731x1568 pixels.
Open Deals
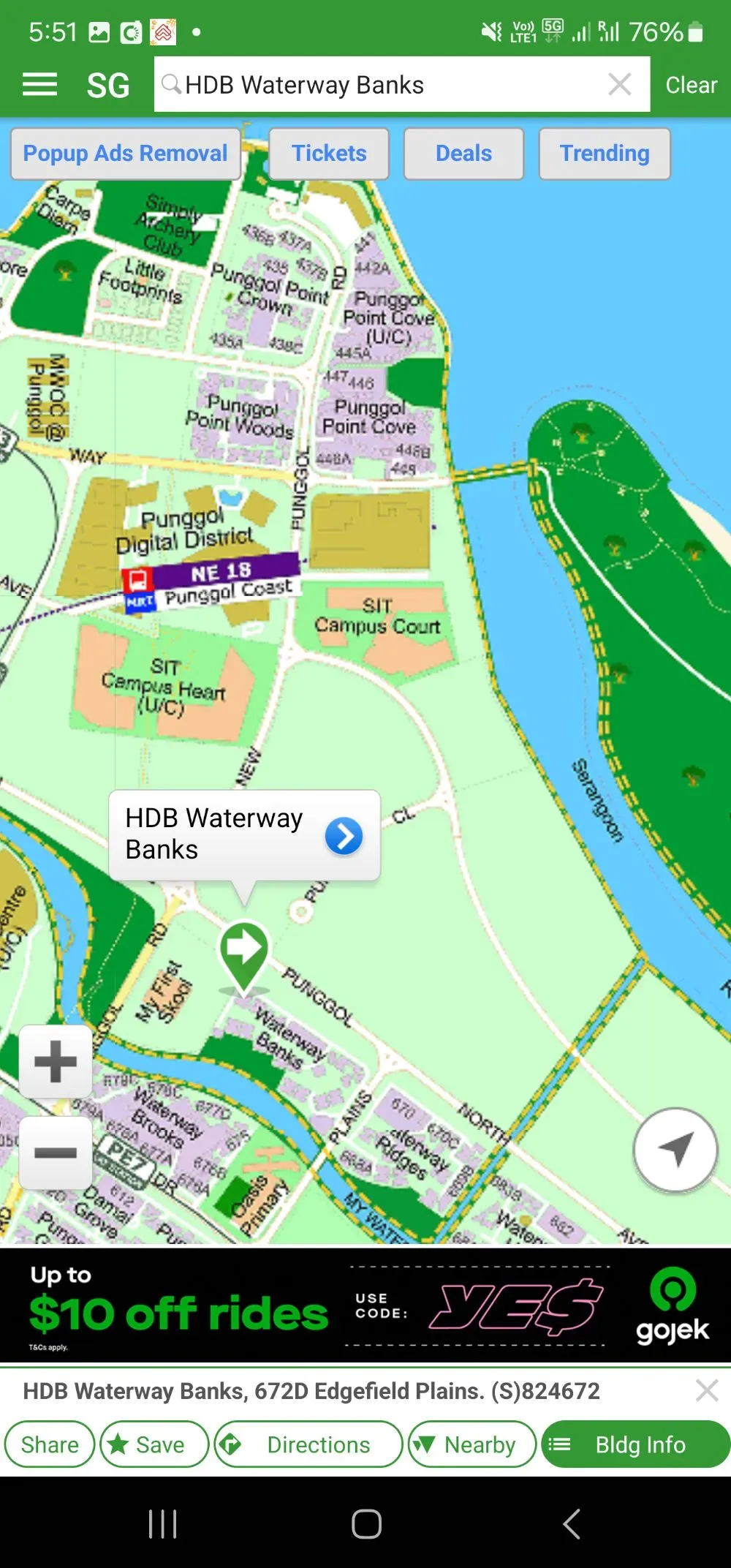[463, 154]
